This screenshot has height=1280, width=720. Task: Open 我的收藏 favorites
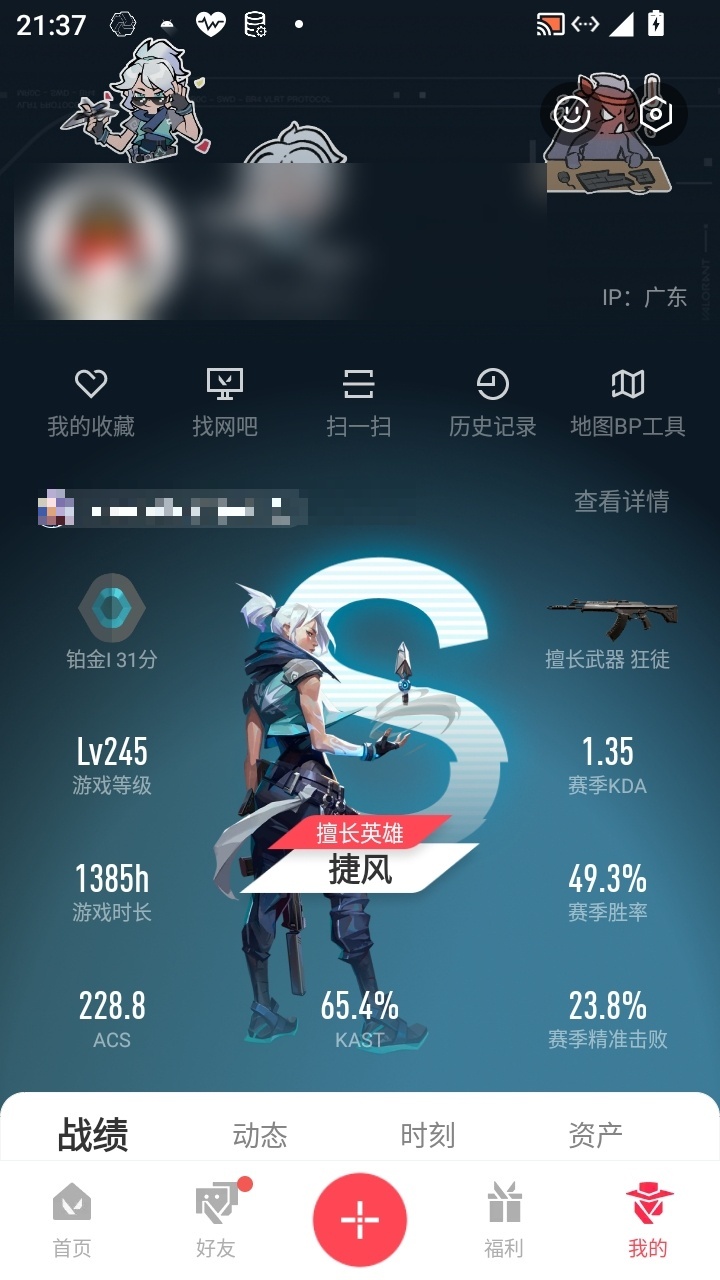point(91,404)
